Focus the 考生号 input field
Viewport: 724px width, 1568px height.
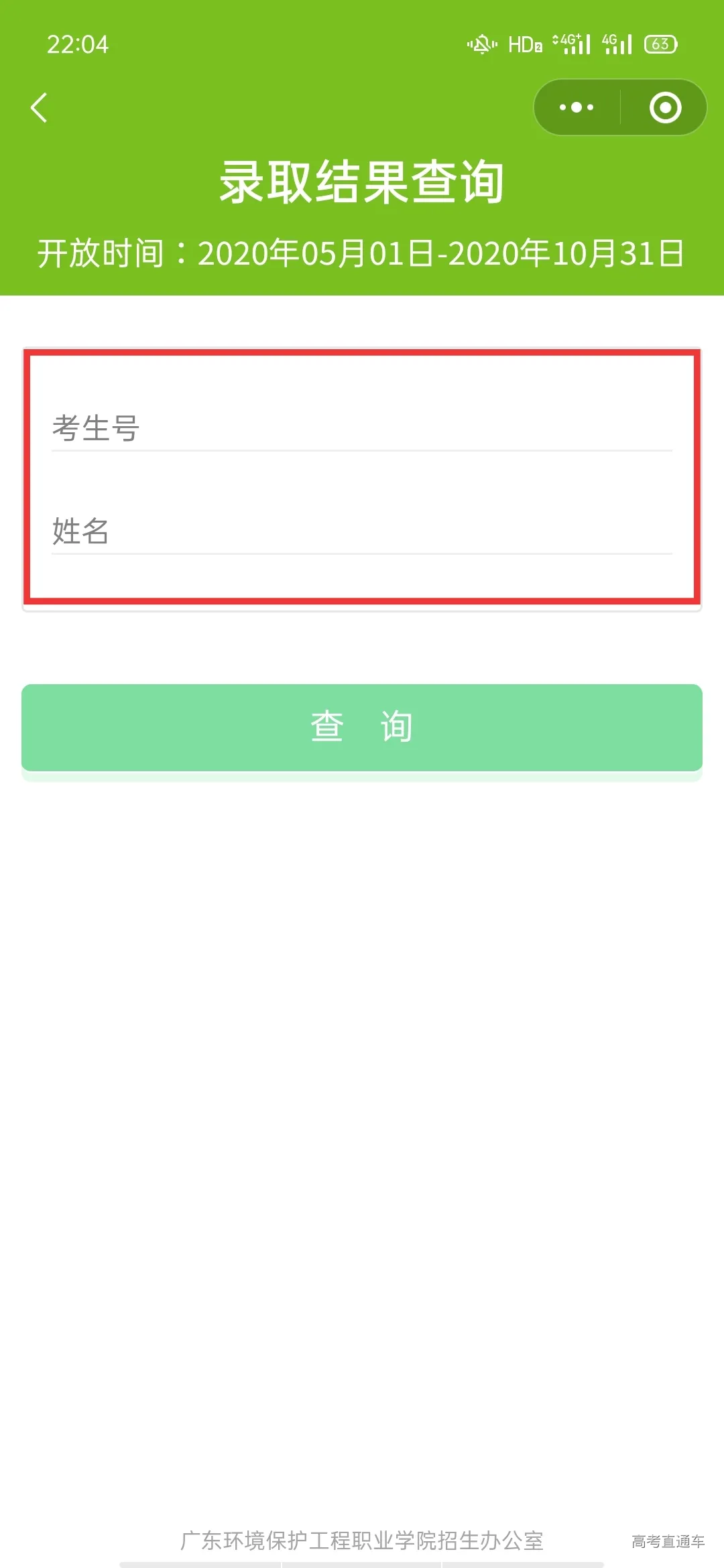[x=362, y=429]
